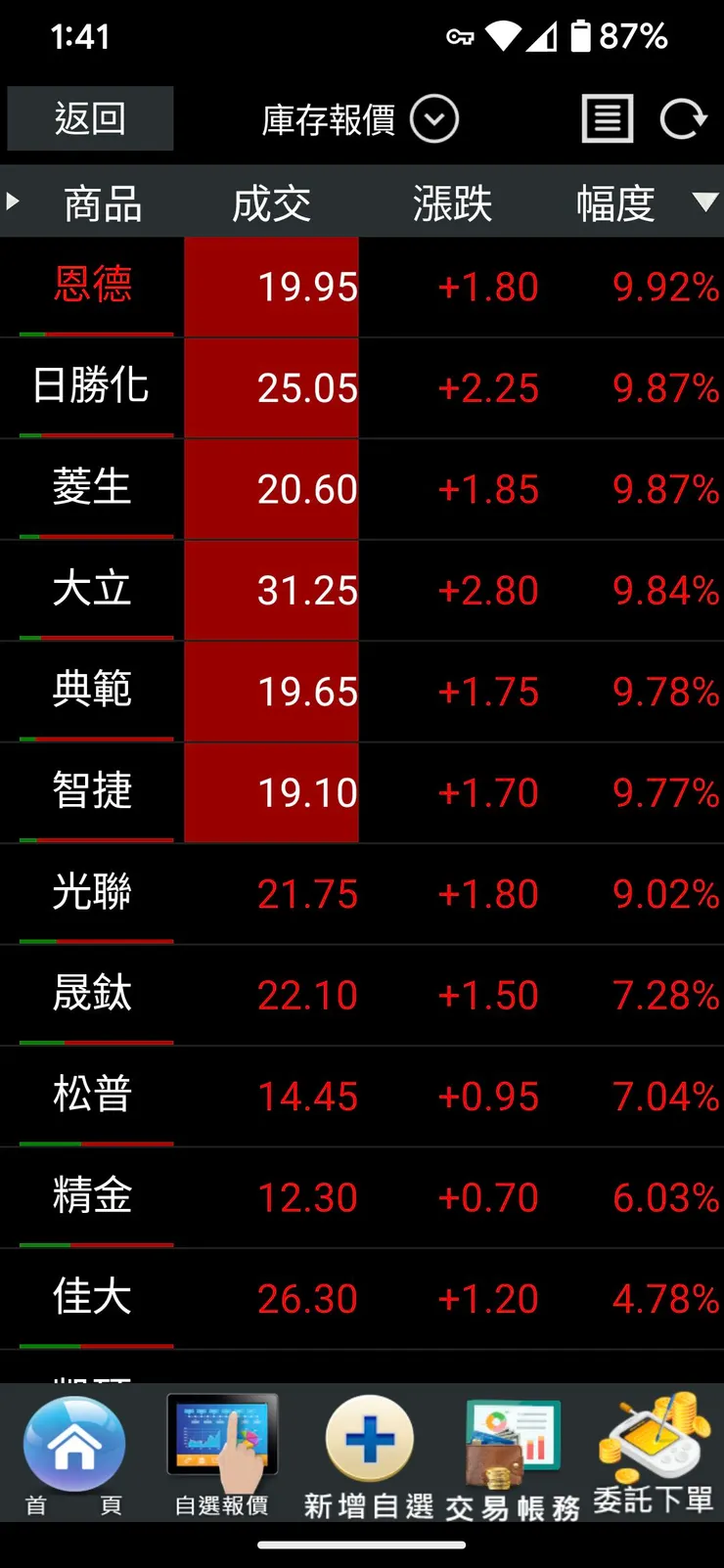Open 智捷 stock row
Image resolution: width=724 pixels, height=1568 pixels.
92,791
